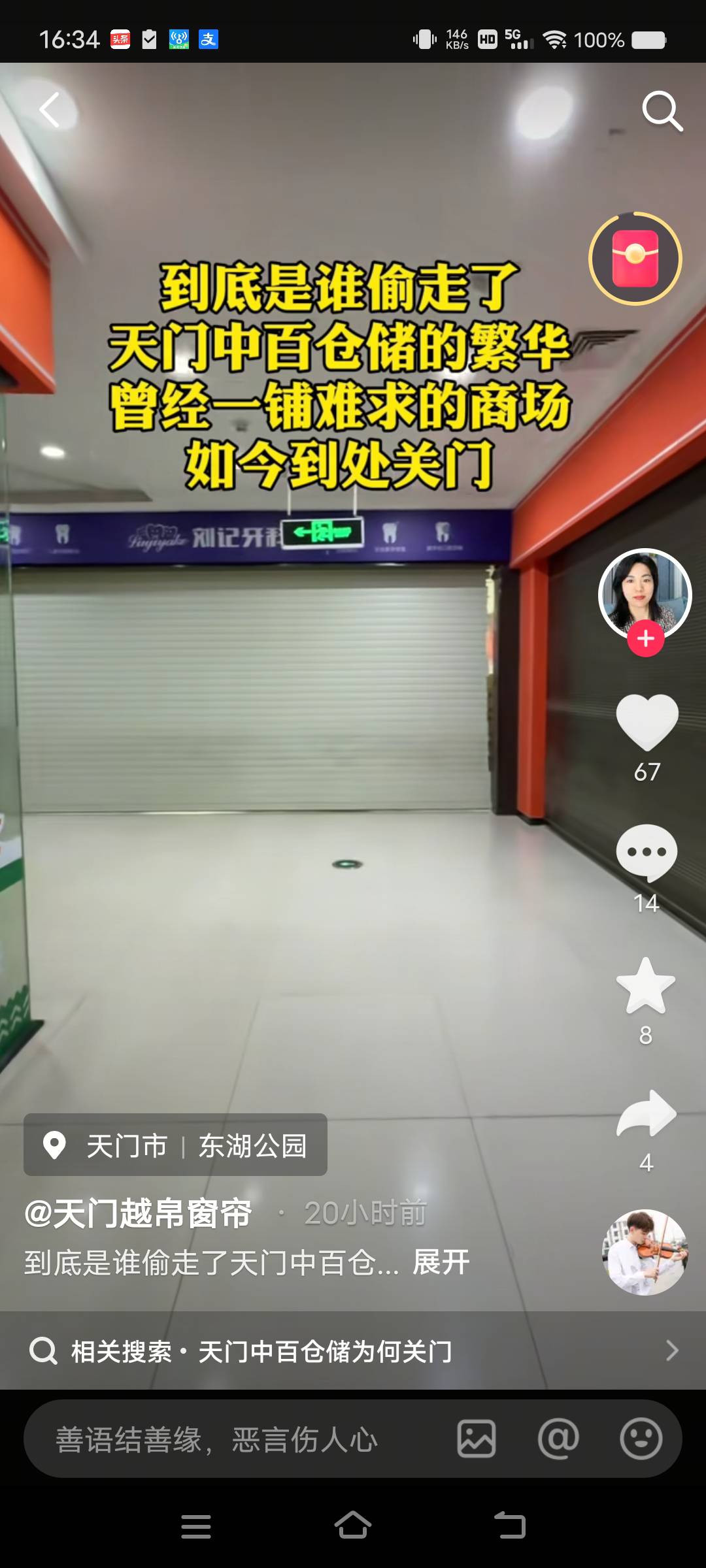This screenshot has width=706, height=1568.
Task: Open the creator's profile avatar
Action: [x=645, y=593]
